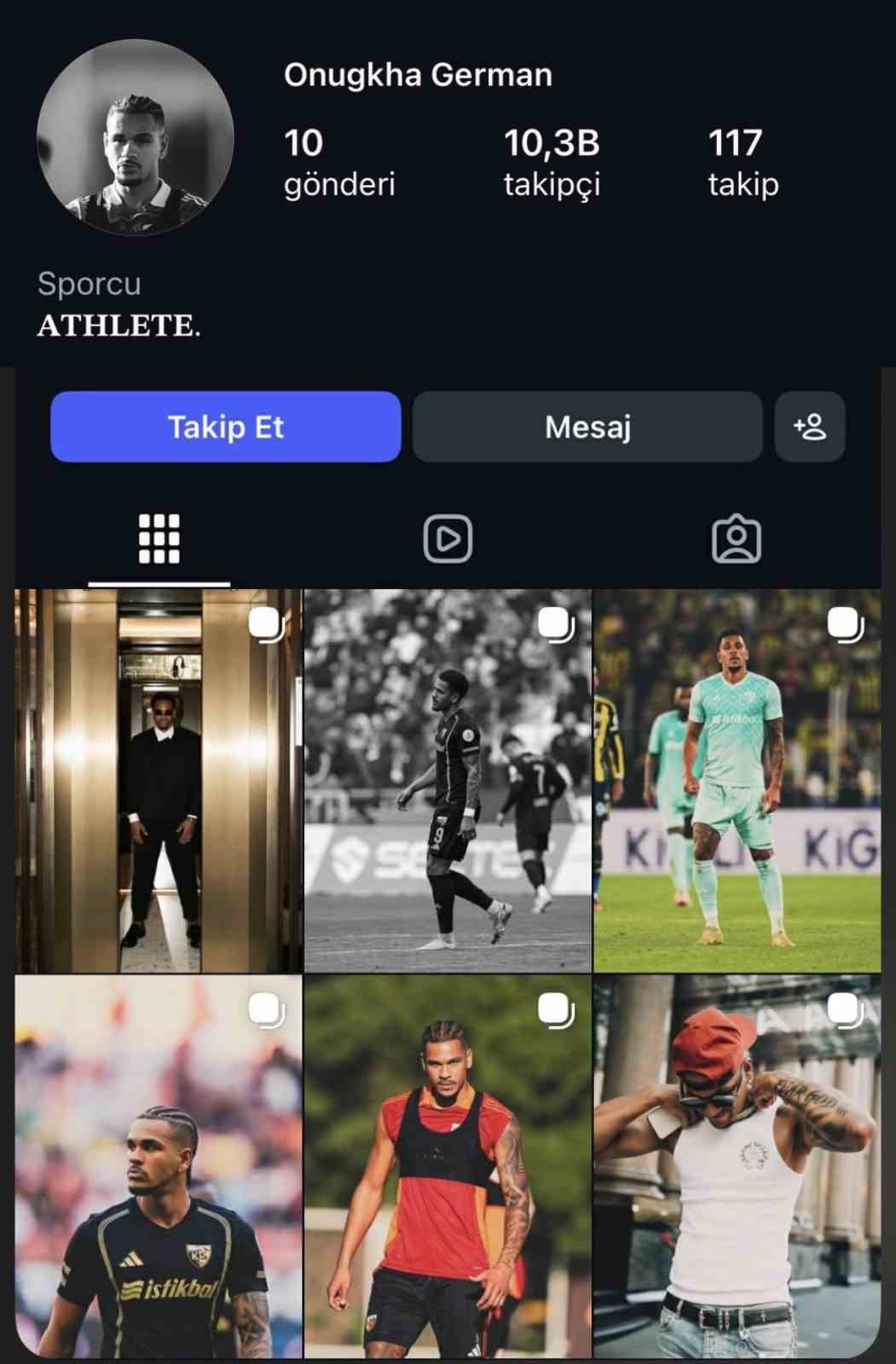Open the posts grid tab
This screenshot has width=896, height=1364.
click(158, 537)
